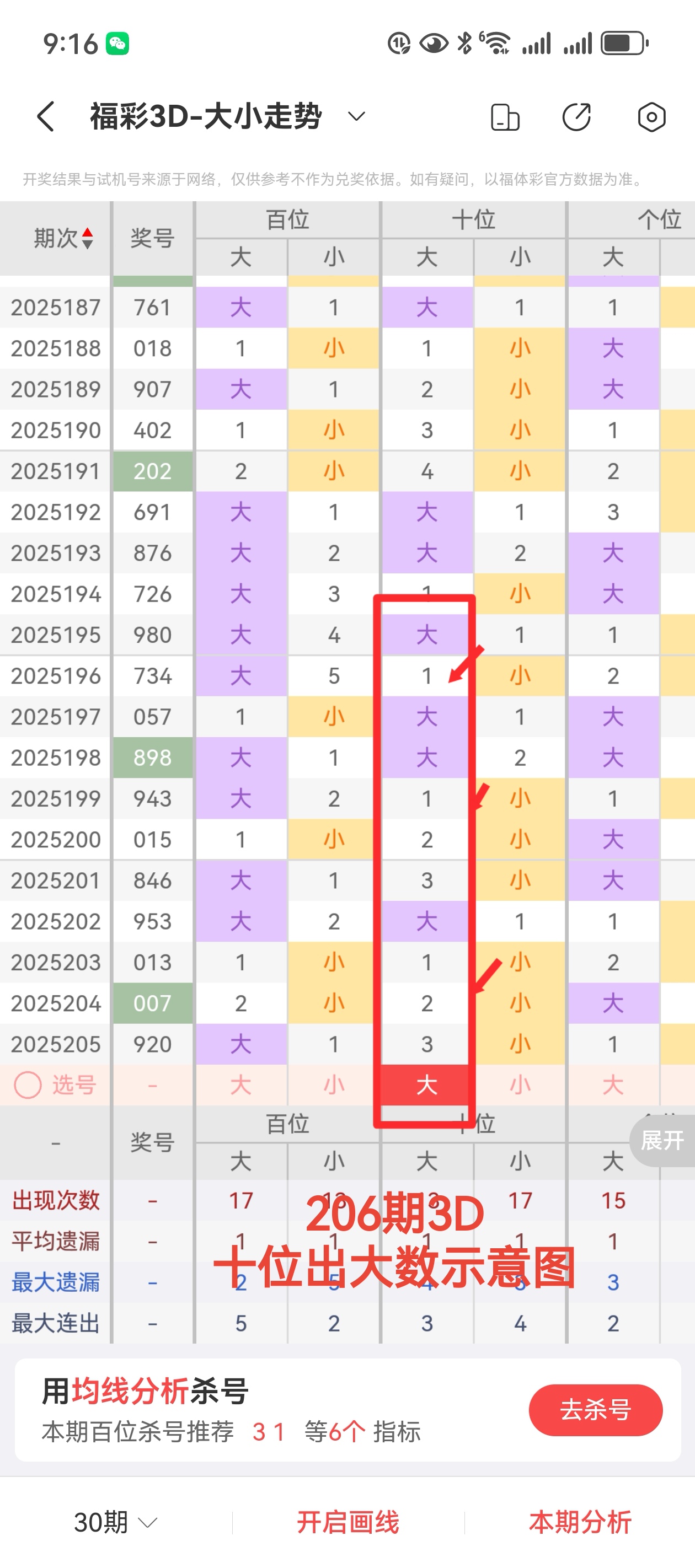Image resolution: width=695 pixels, height=1568 pixels.
Task: Open chart settings hexagon icon
Action: (x=651, y=117)
